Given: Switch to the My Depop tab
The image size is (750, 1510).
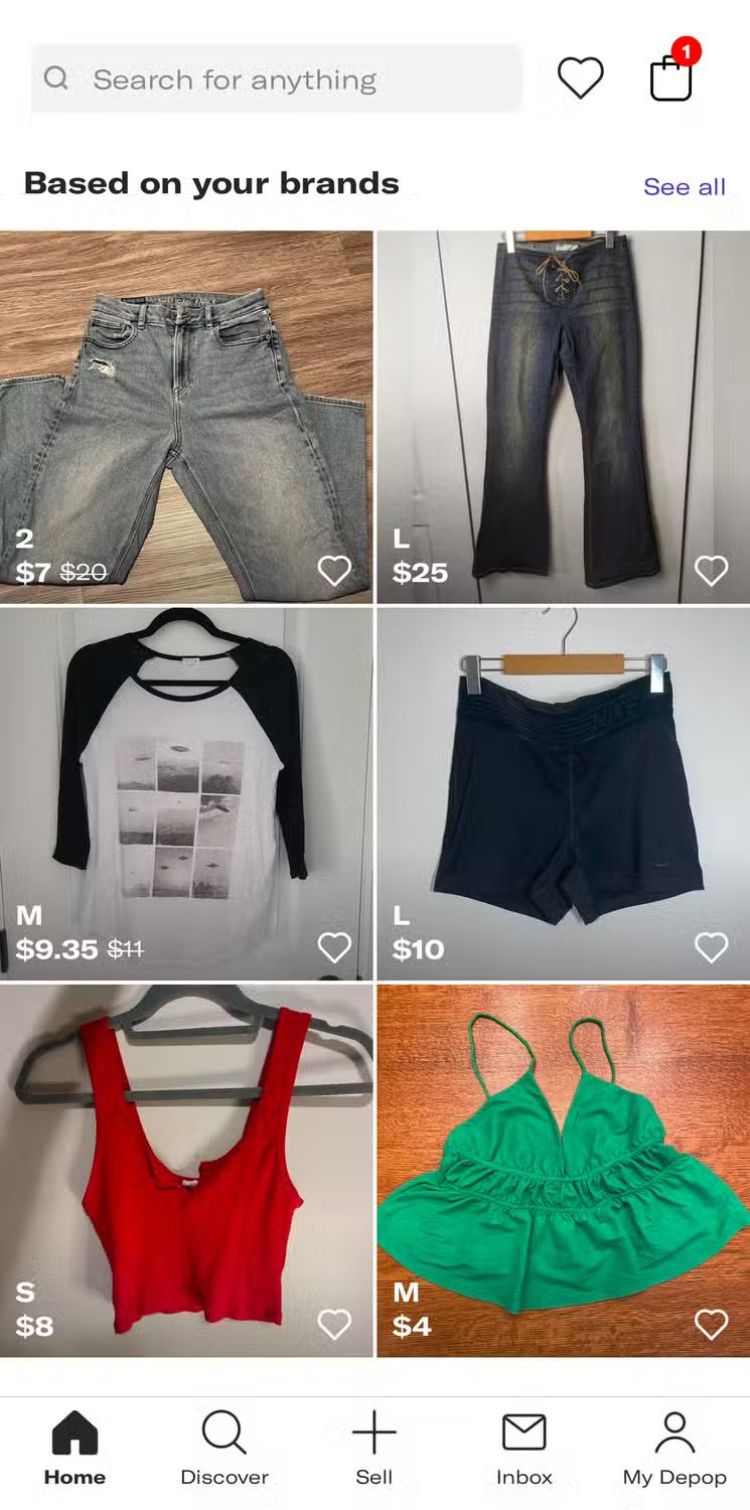Looking at the screenshot, I should pos(674,1447).
